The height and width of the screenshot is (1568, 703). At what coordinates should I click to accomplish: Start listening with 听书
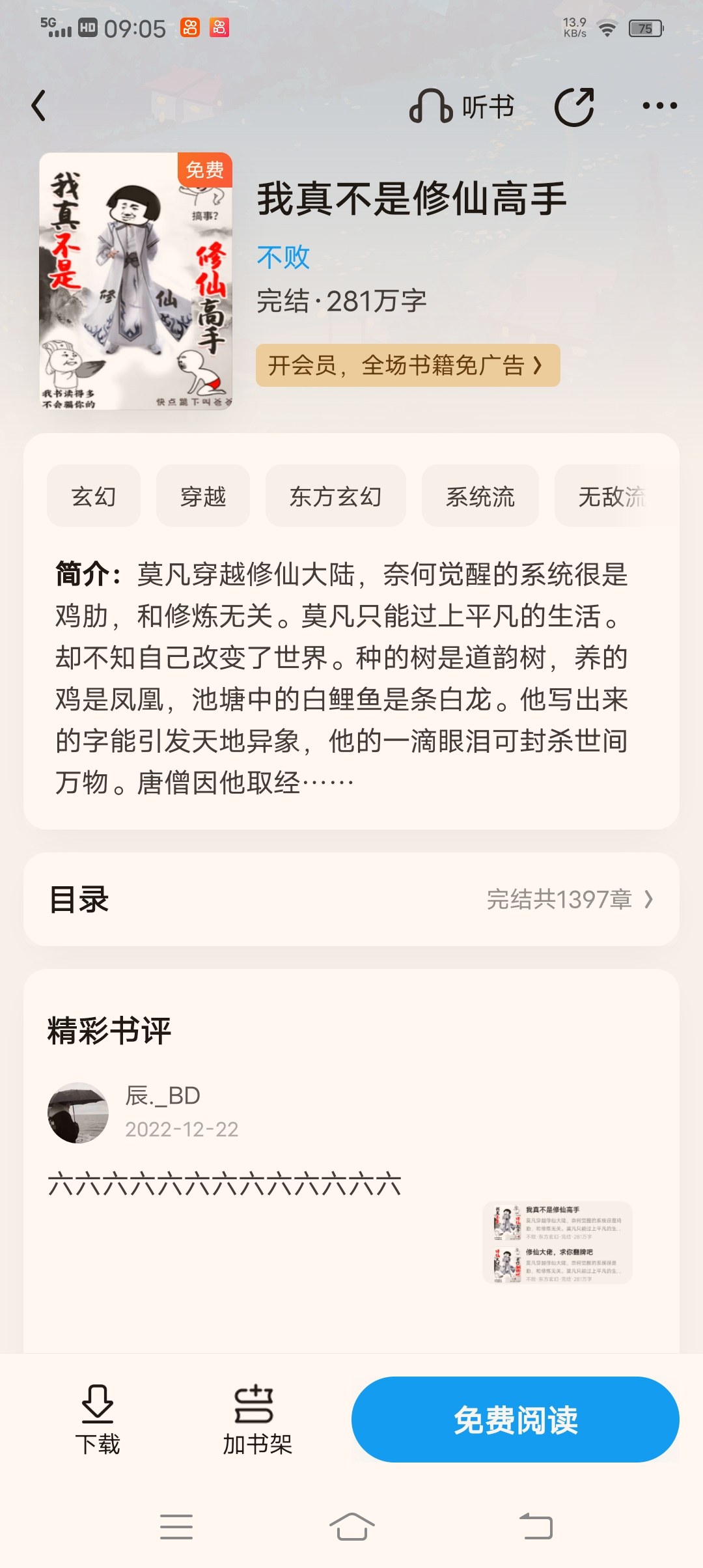click(462, 107)
